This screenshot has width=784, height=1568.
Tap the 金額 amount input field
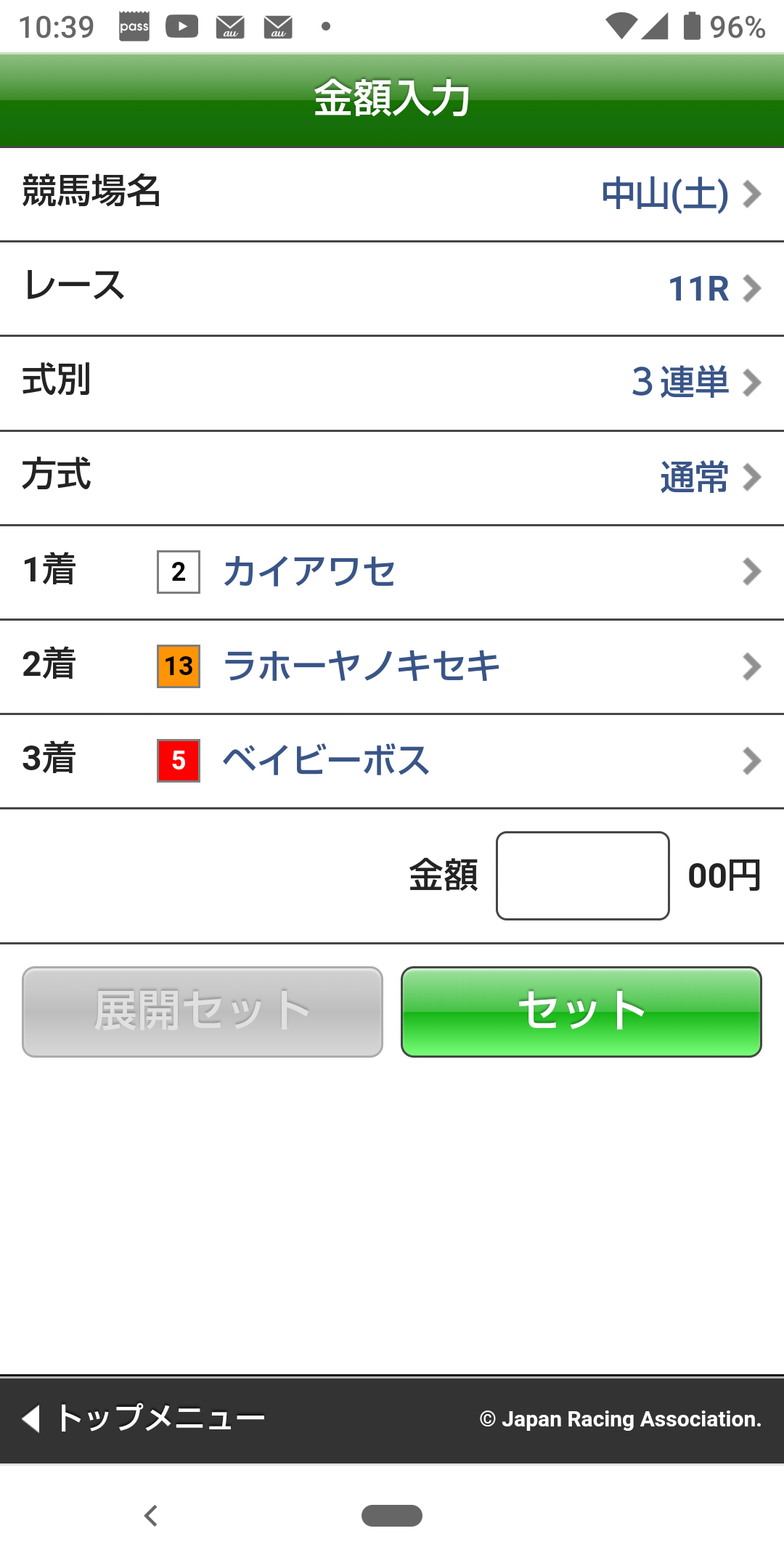582,875
